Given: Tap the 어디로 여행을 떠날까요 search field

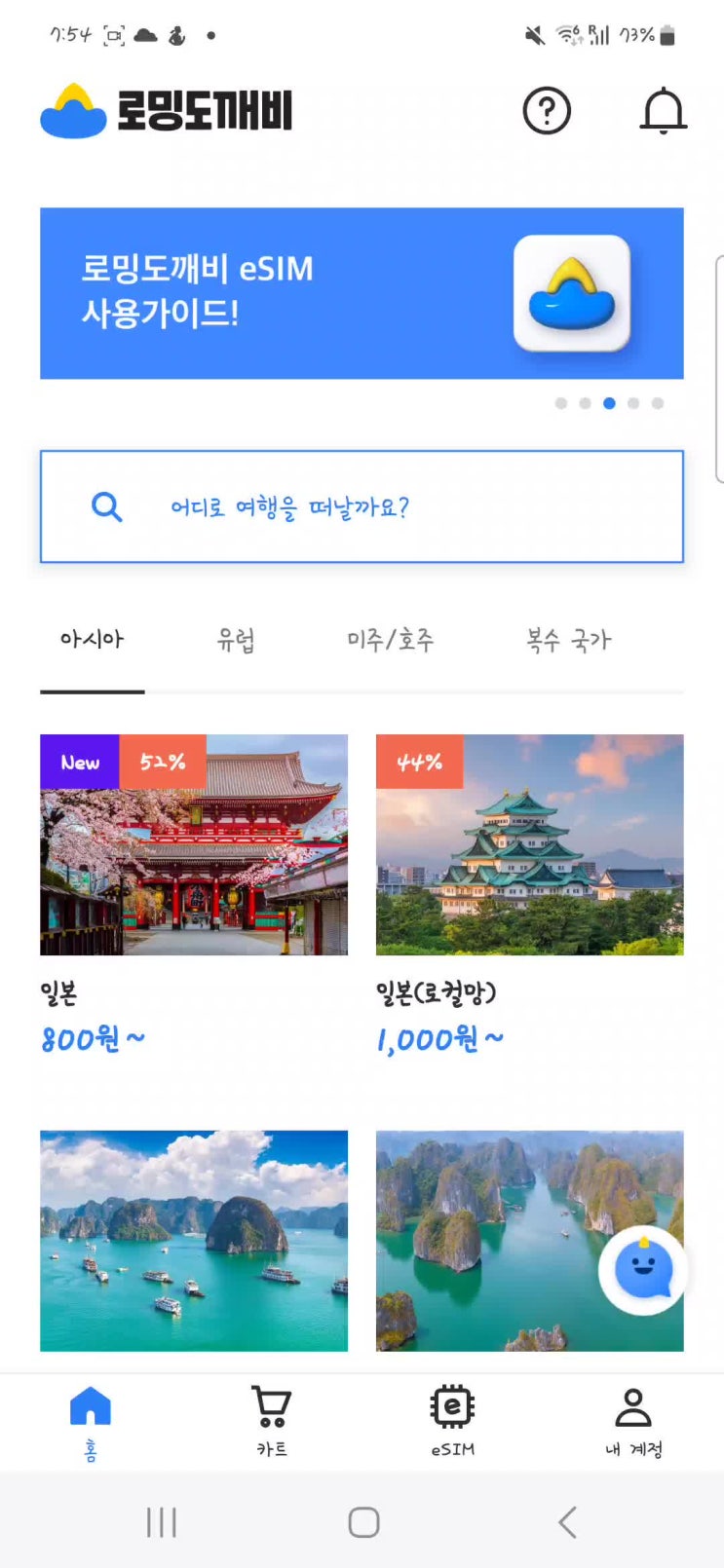Looking at the screenshot, I should [362, 506].
